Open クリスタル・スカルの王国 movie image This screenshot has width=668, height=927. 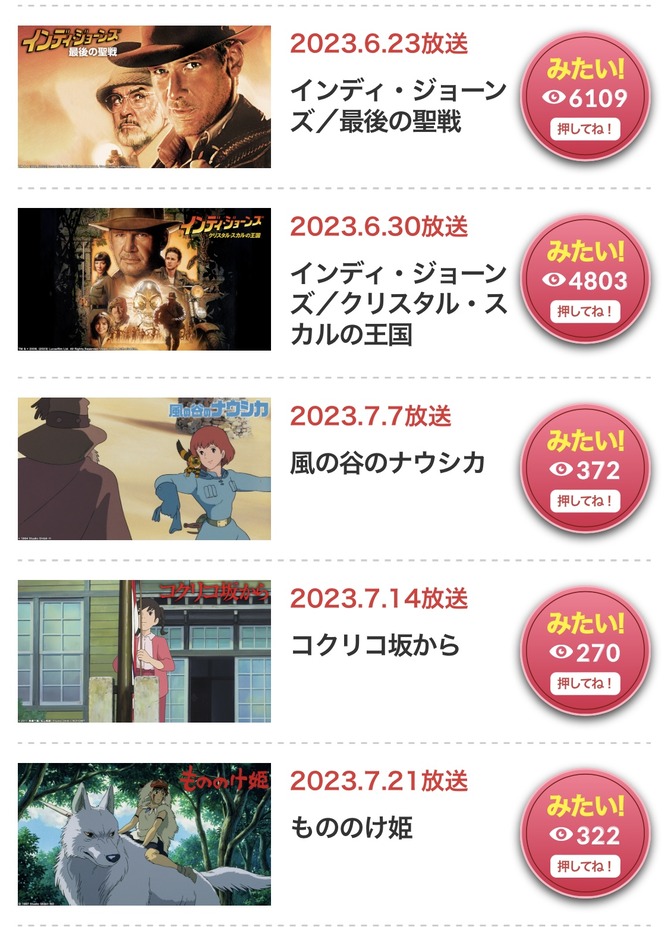coord(144,279)
